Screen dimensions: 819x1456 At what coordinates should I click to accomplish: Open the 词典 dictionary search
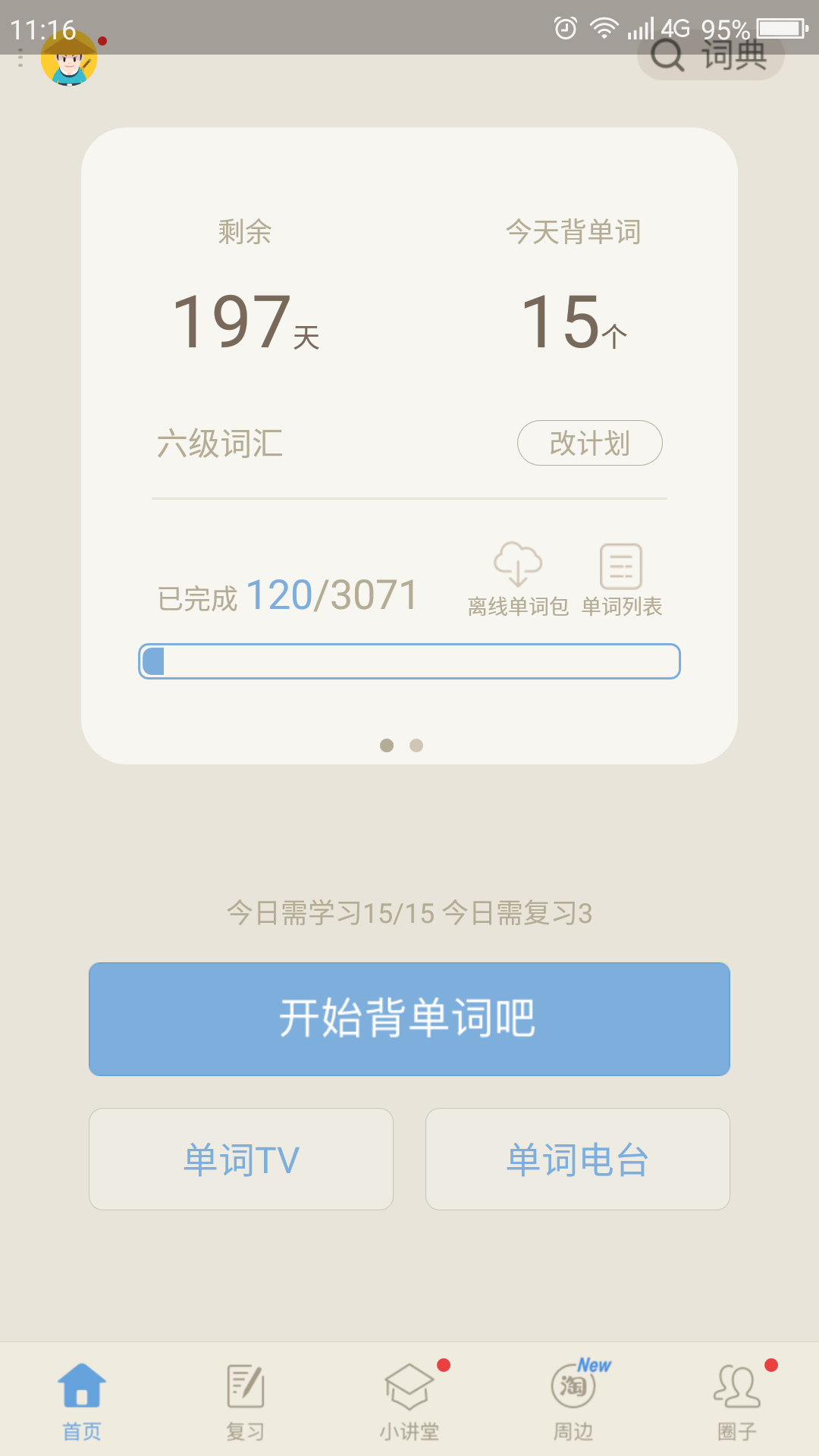coord(711,55)
